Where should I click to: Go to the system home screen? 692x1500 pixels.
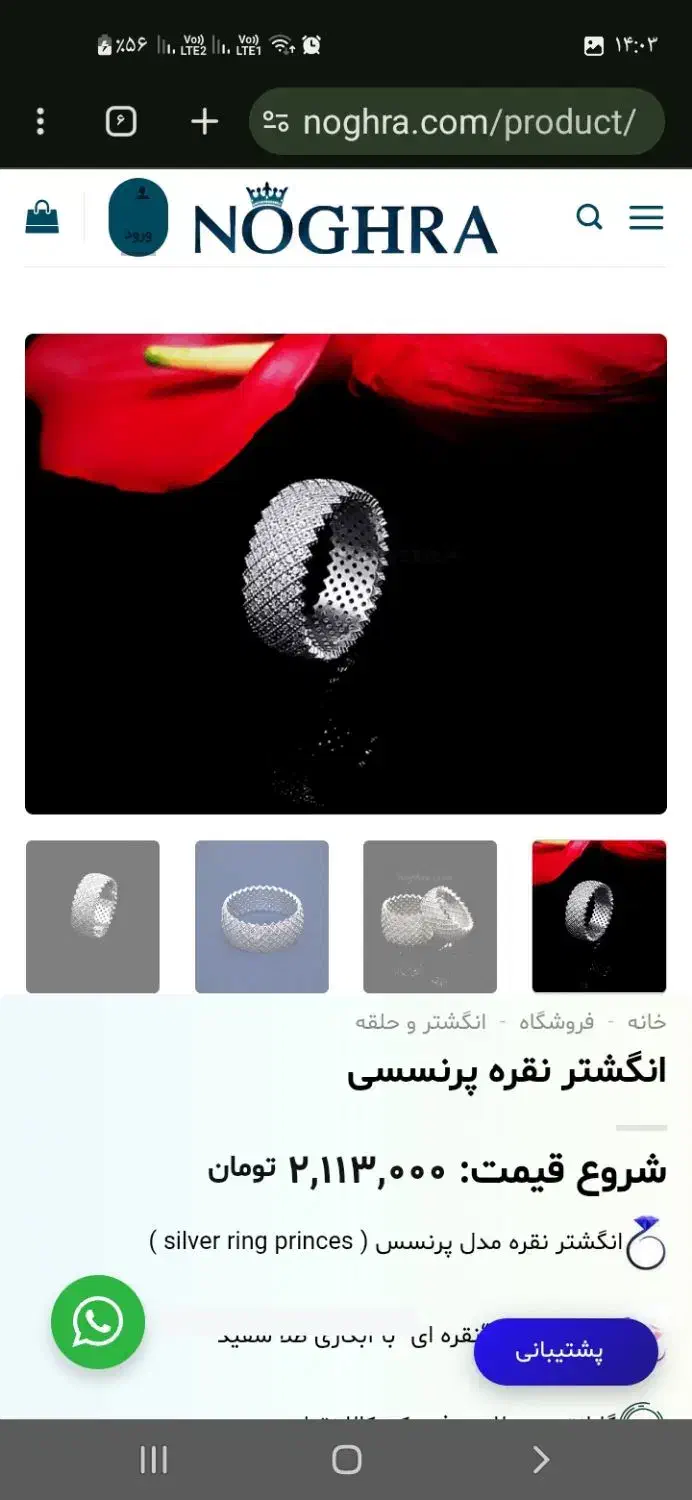click(346, 1460)
